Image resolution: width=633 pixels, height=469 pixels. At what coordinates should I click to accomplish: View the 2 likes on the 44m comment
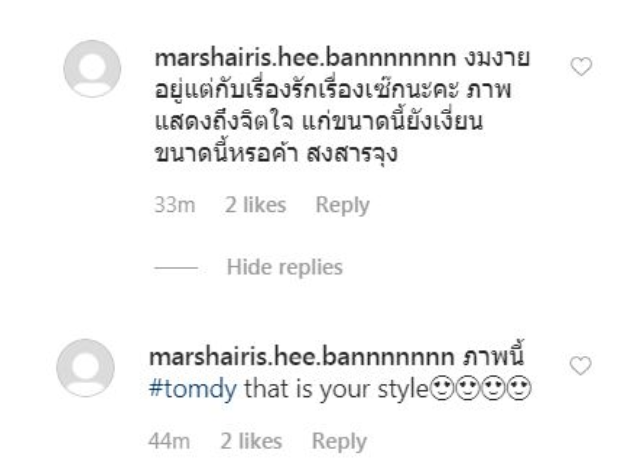coord(256,441)
